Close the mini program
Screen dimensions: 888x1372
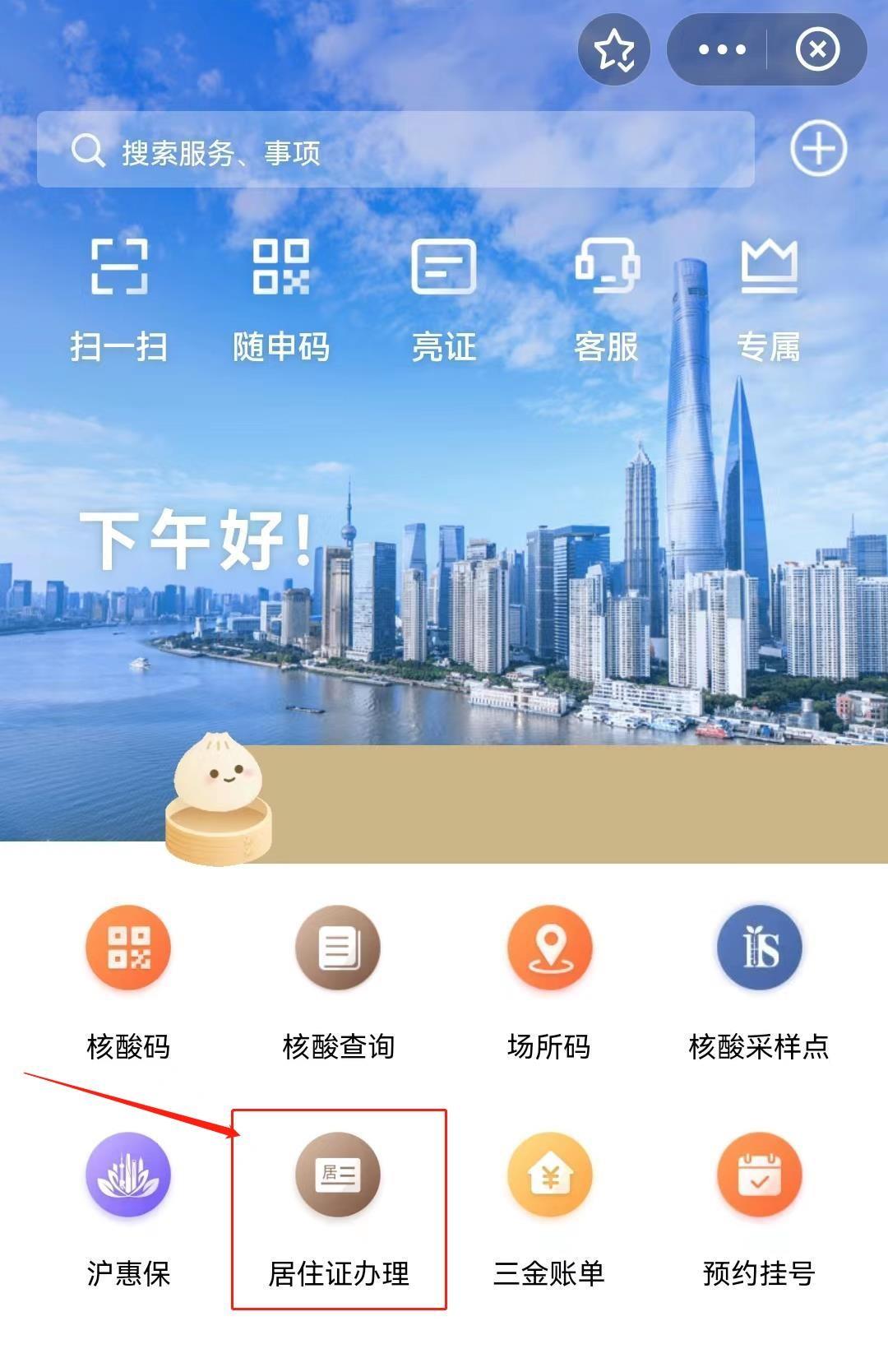pyautogui.click(x=817, y=50)
